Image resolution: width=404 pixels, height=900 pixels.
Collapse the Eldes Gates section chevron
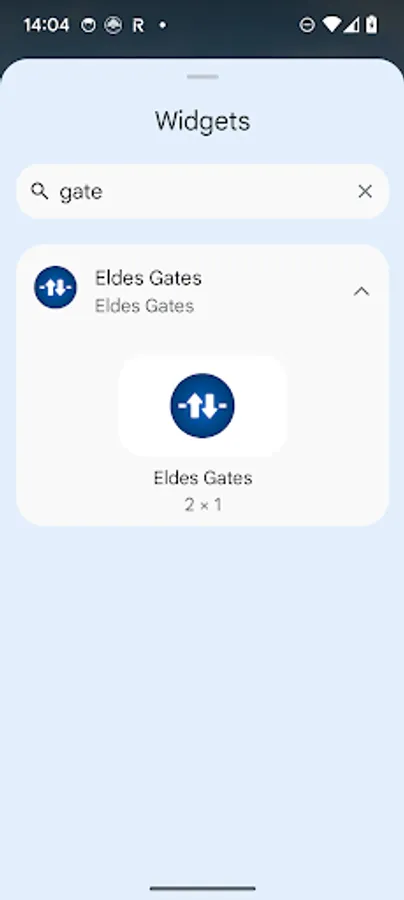click(x=361, y=292)
